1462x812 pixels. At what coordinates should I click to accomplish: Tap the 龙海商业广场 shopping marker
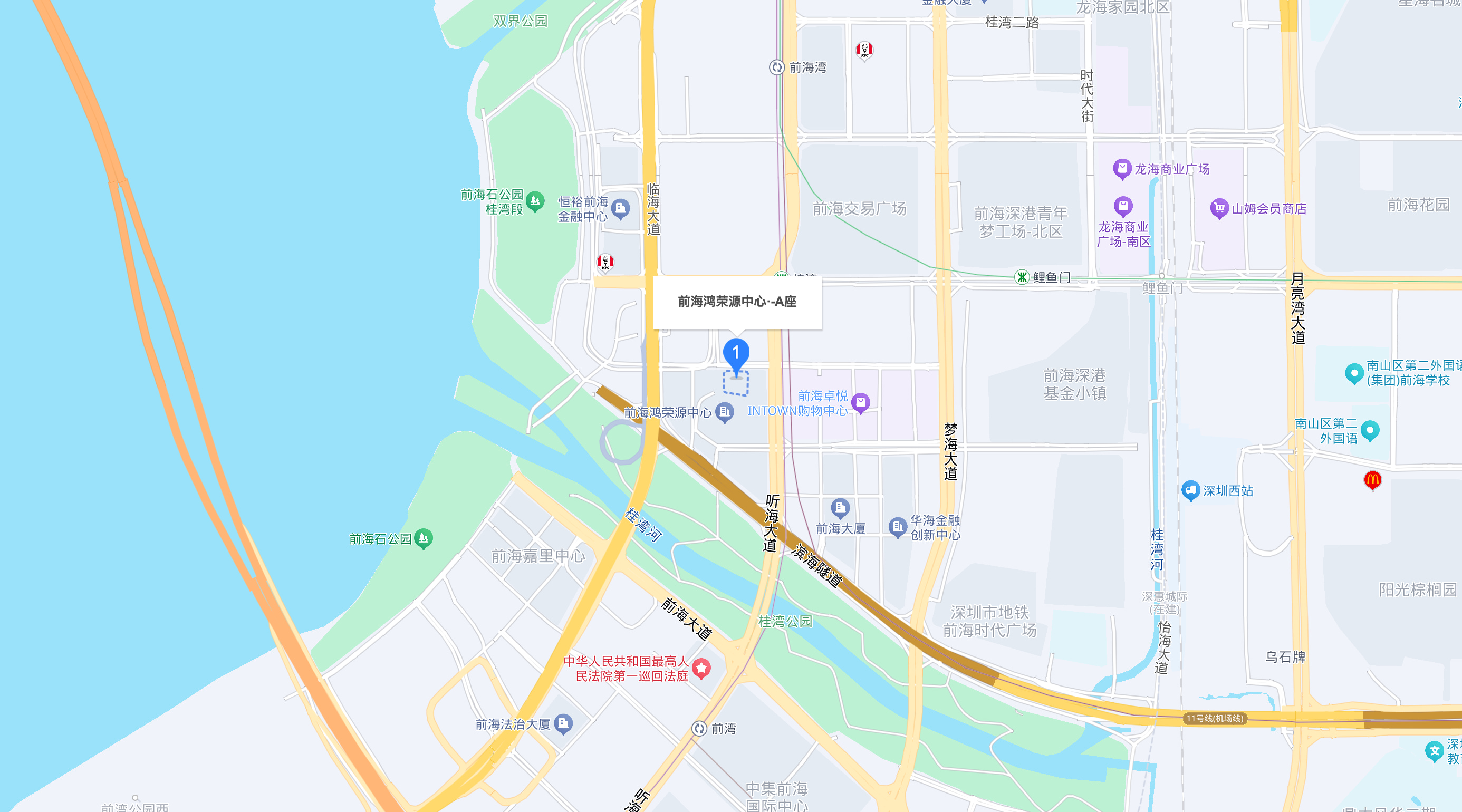point(1122,168)
